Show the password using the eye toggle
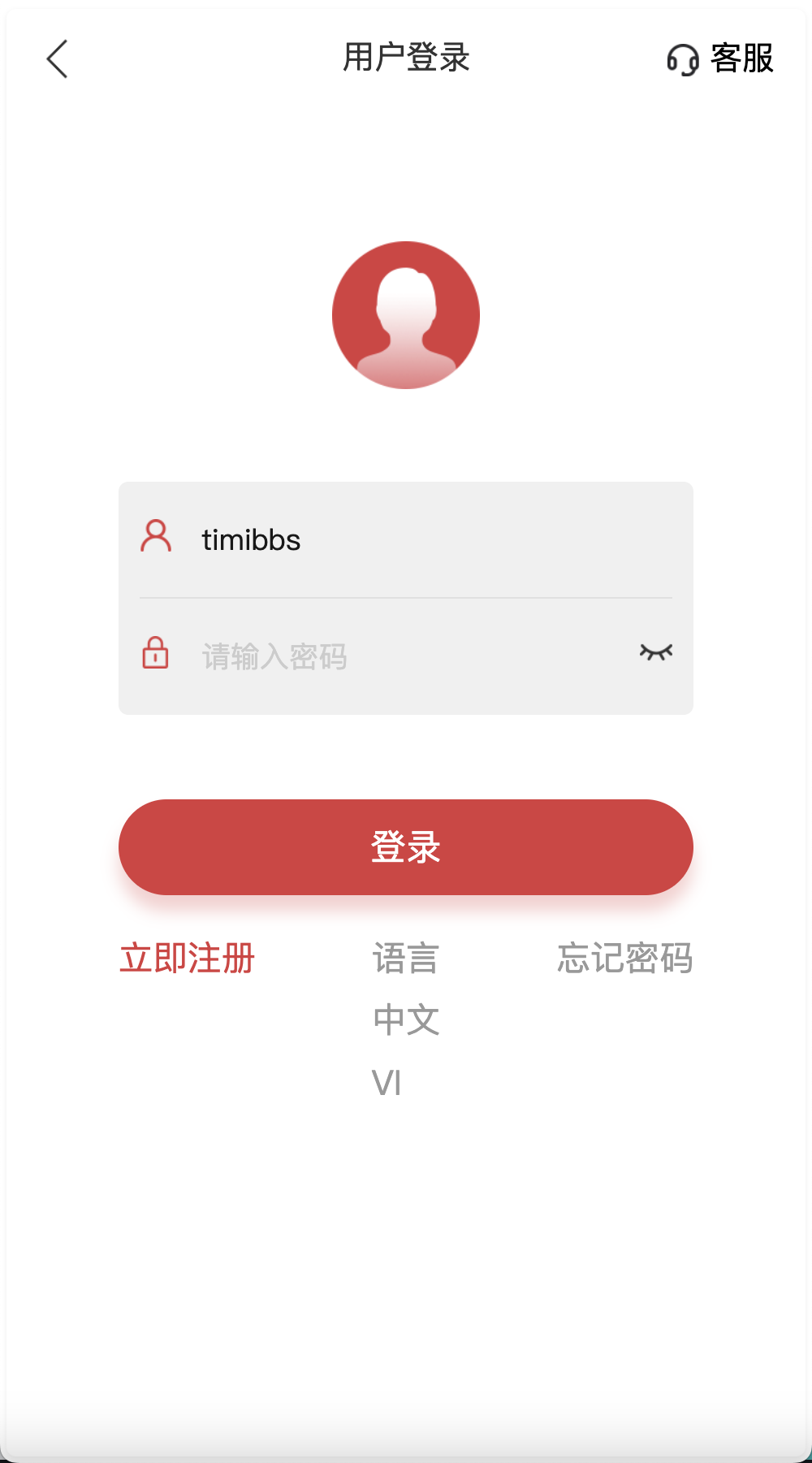The width and height of the screenshot is (812, 1463). click(x=654, y=651)
